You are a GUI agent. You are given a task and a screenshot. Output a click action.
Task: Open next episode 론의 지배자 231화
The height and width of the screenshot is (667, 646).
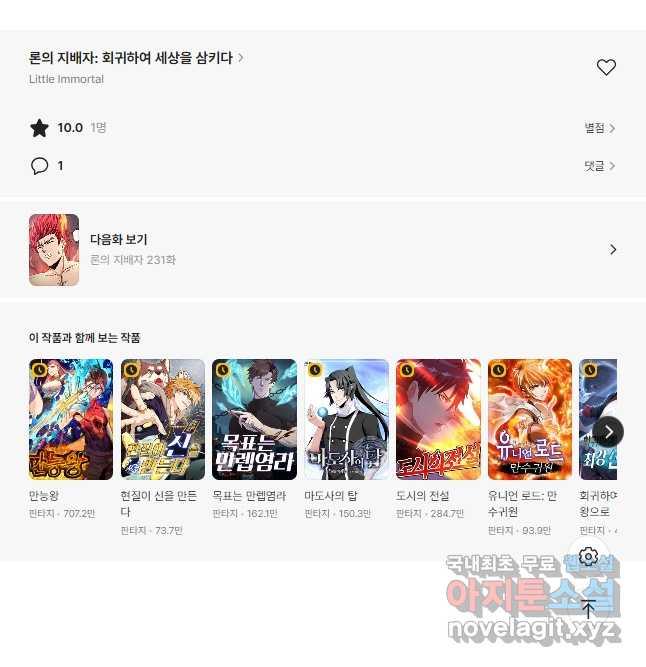pos(322,249)
